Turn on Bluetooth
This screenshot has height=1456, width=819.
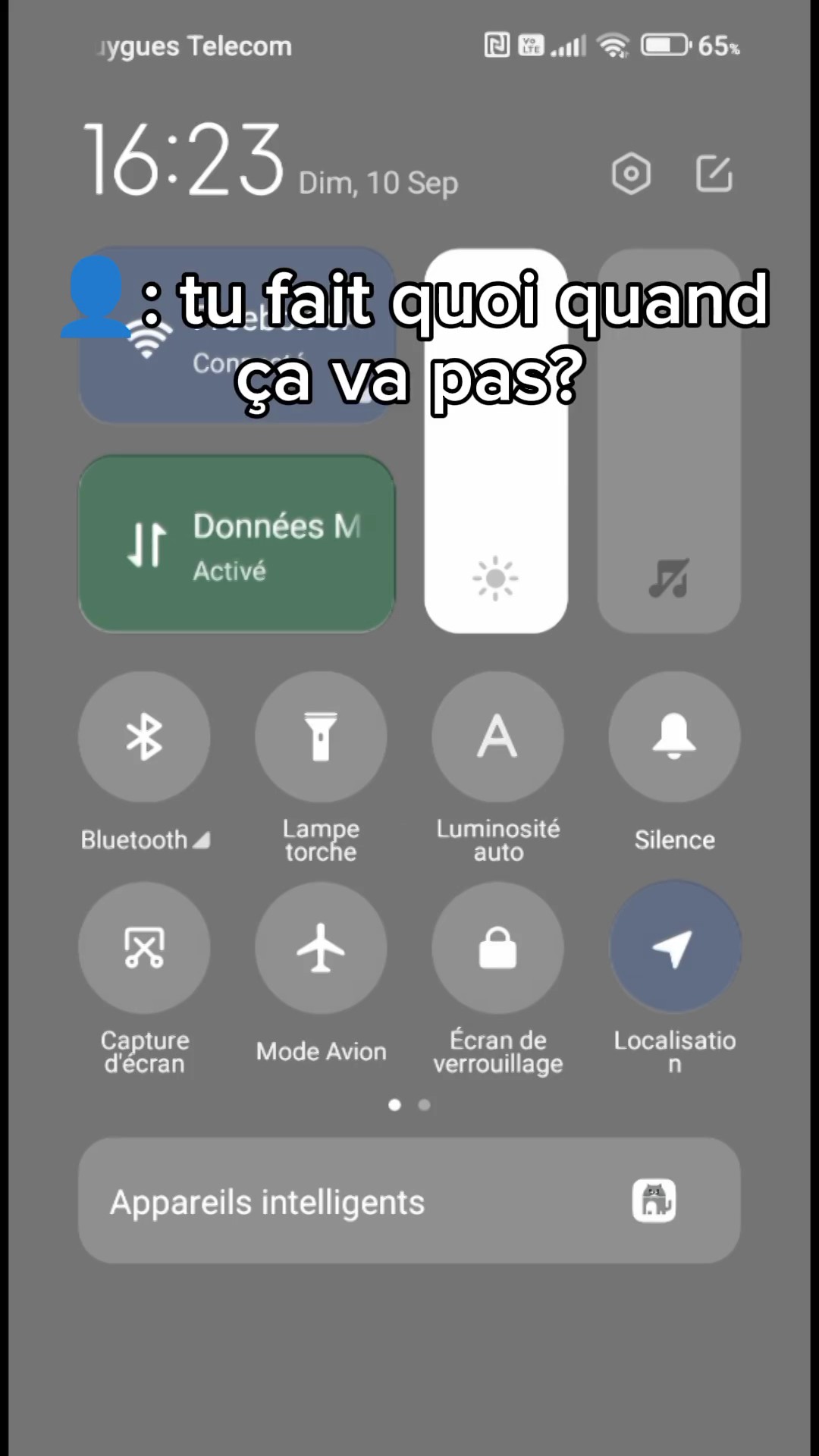[144, 737]
